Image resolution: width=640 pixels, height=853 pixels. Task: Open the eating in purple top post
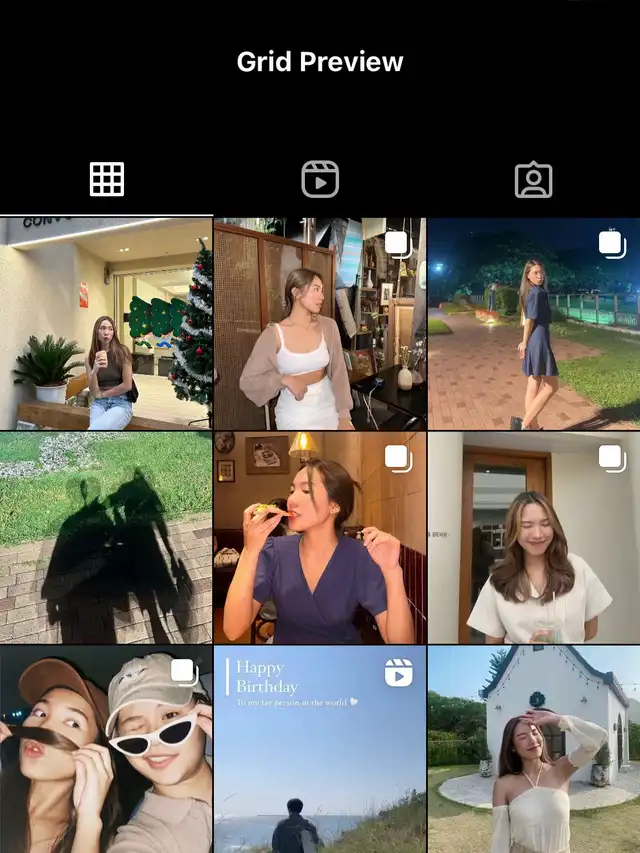[319, 537]
